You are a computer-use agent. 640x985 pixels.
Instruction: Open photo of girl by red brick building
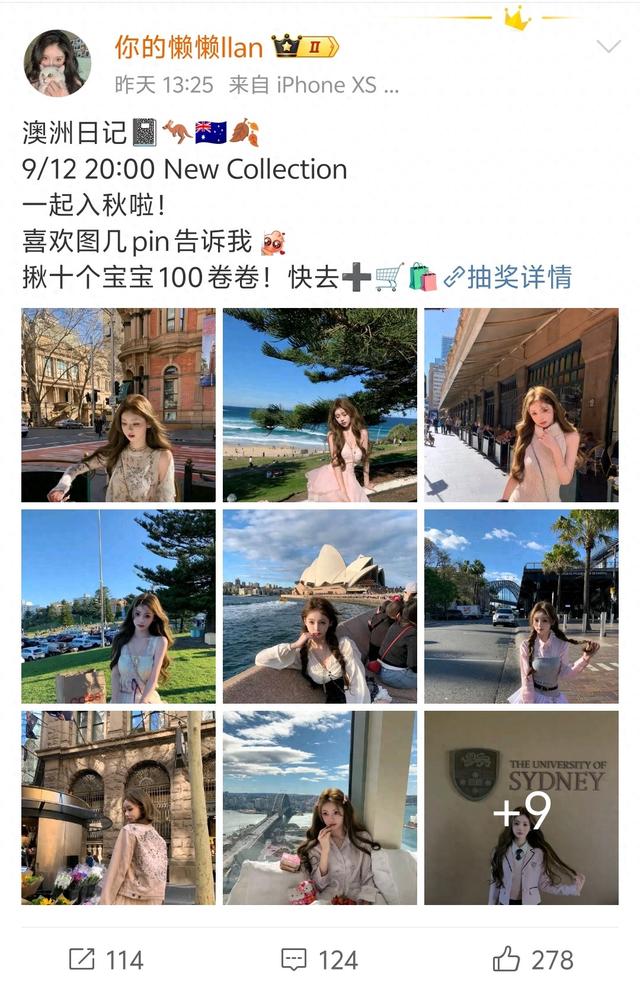118,404
